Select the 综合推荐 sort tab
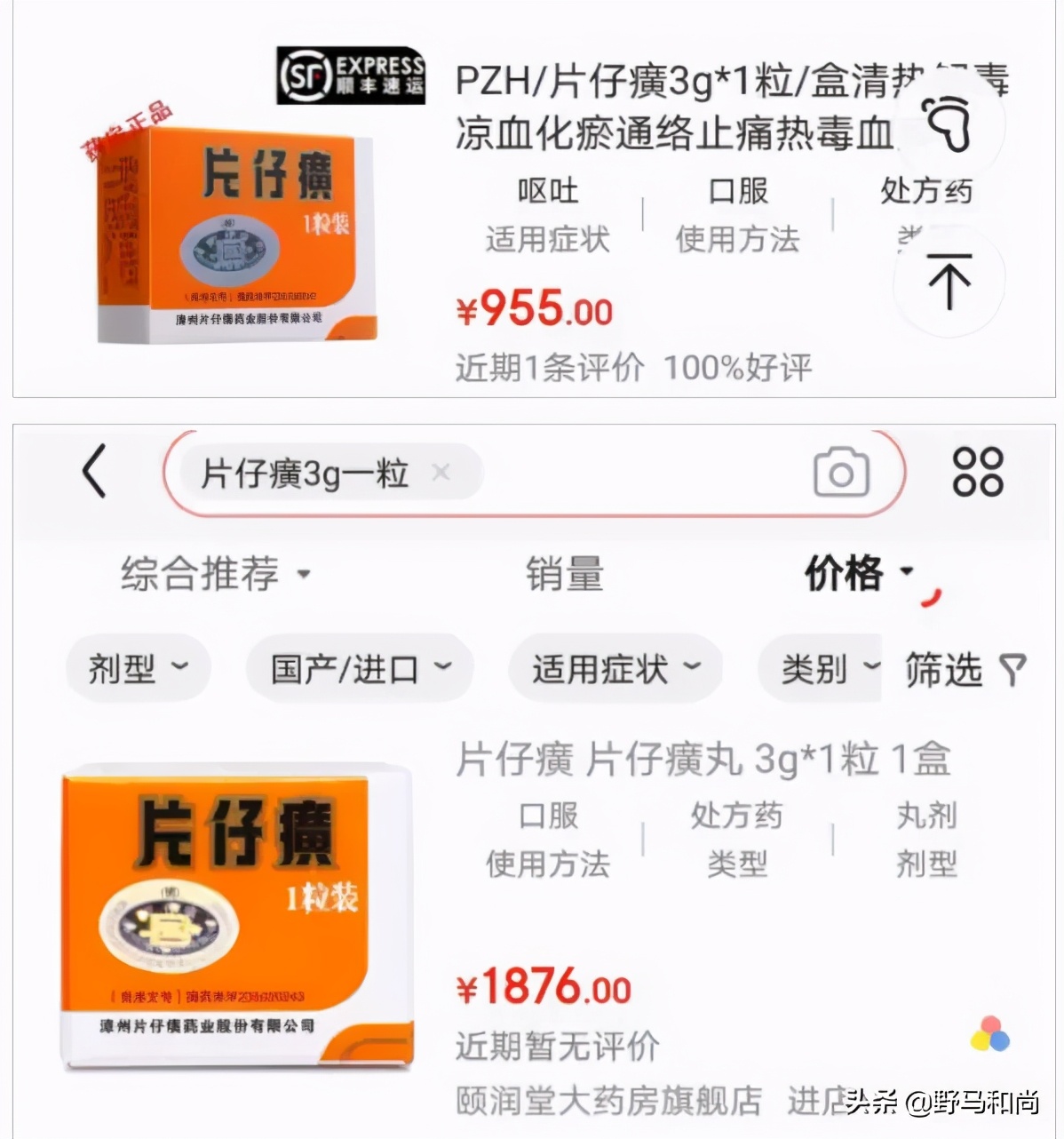The width and height of the screenshot is (1064, 1139). tap(198, 575)
